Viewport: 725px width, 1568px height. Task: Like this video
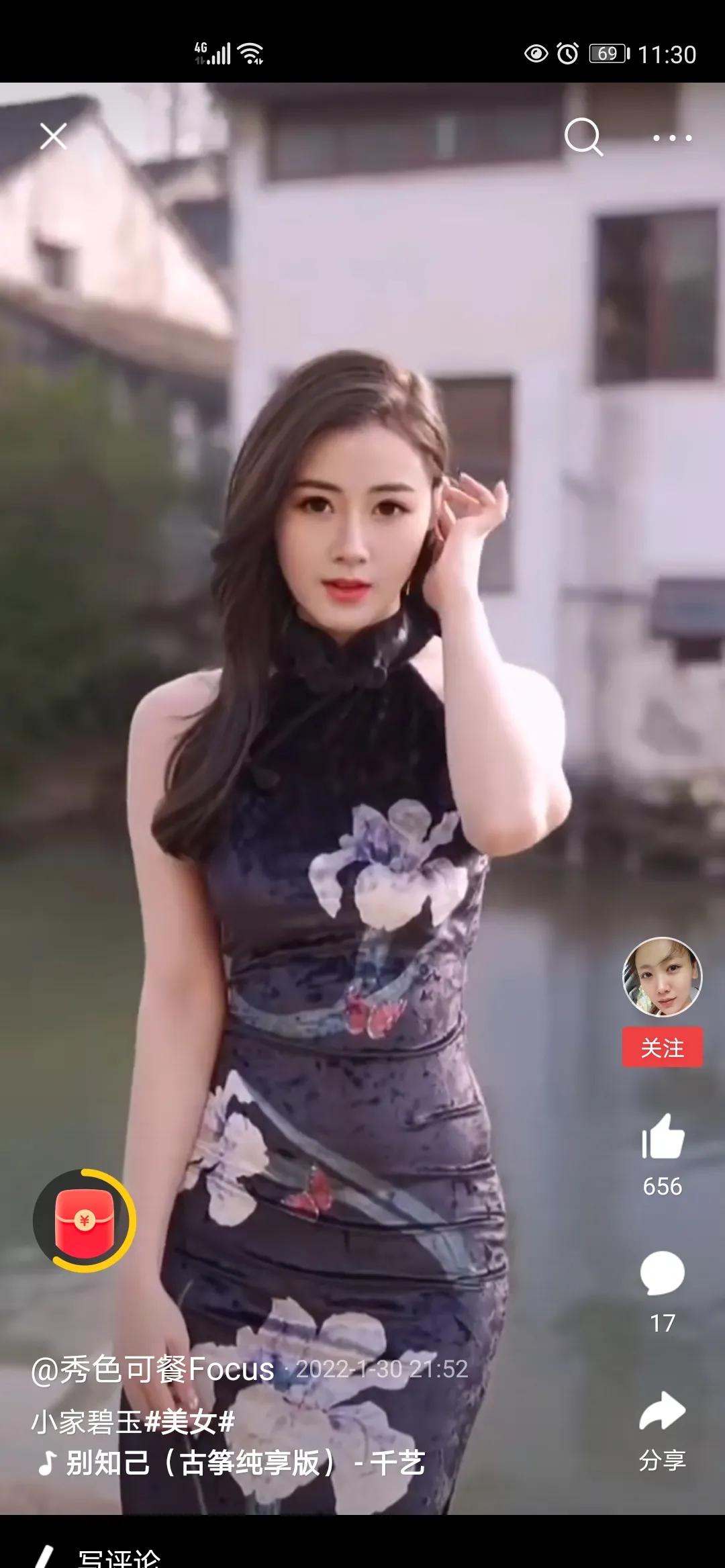(x=663, y=1137)
